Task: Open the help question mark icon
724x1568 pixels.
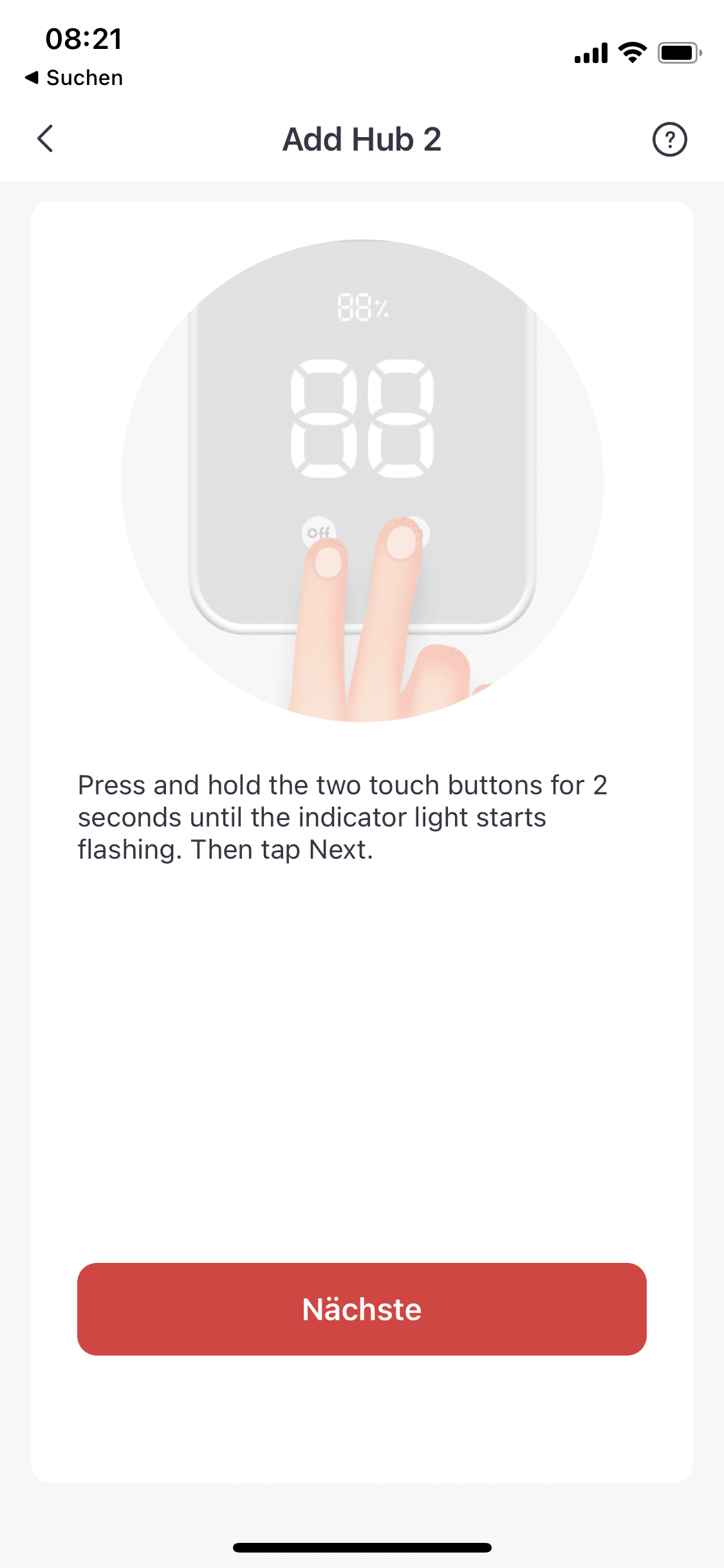Action: click(x=669, y=139)
